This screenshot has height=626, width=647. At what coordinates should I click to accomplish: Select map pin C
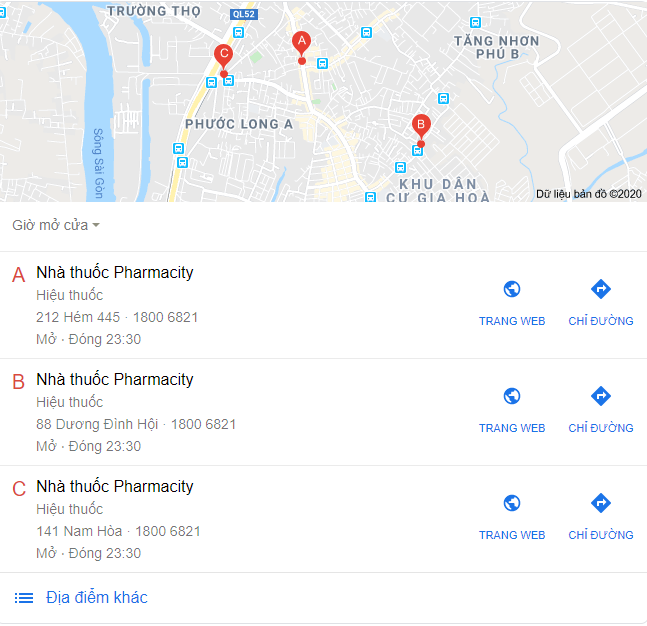(223, 56)
